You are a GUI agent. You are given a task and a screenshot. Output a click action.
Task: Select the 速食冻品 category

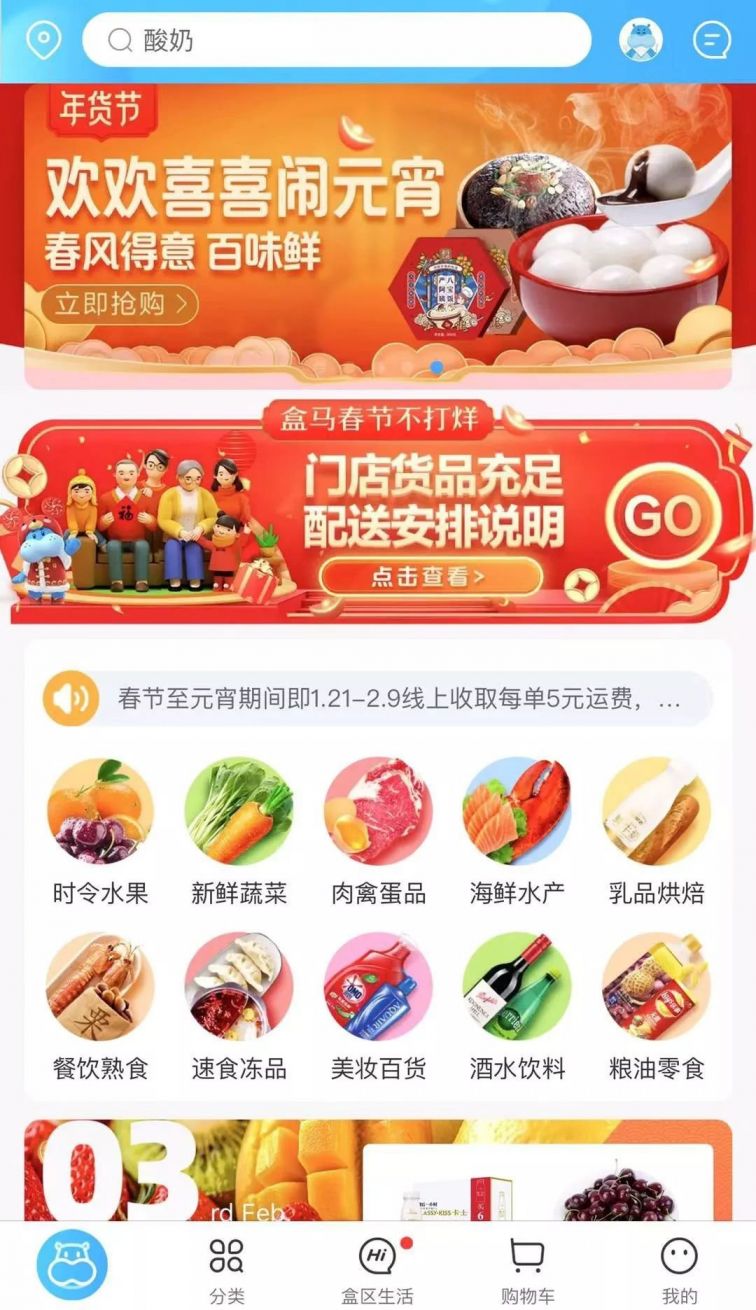(x=239, y=1005)
